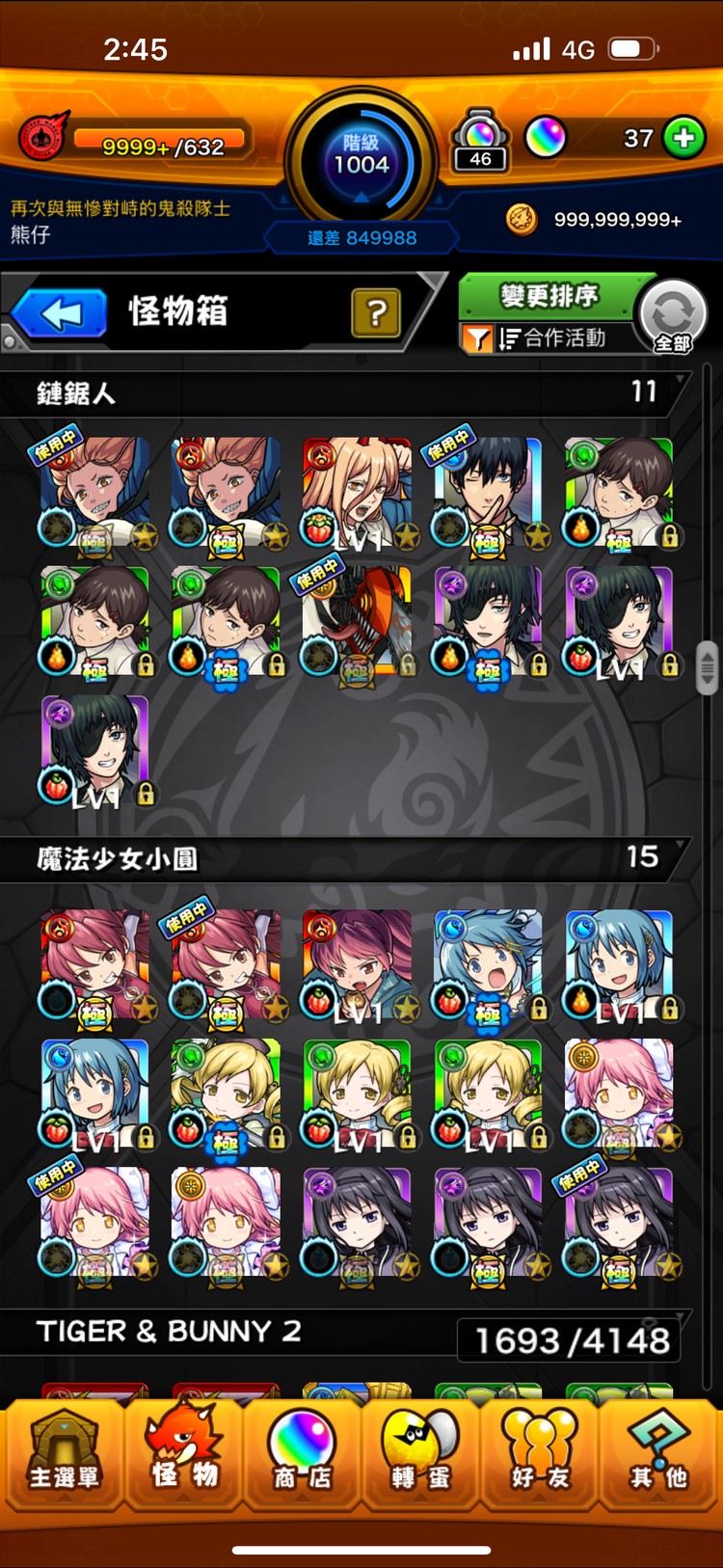723x1568 pixels.
Task: Switch to the 怪物 tab
Action: (x=183, y=1454)
